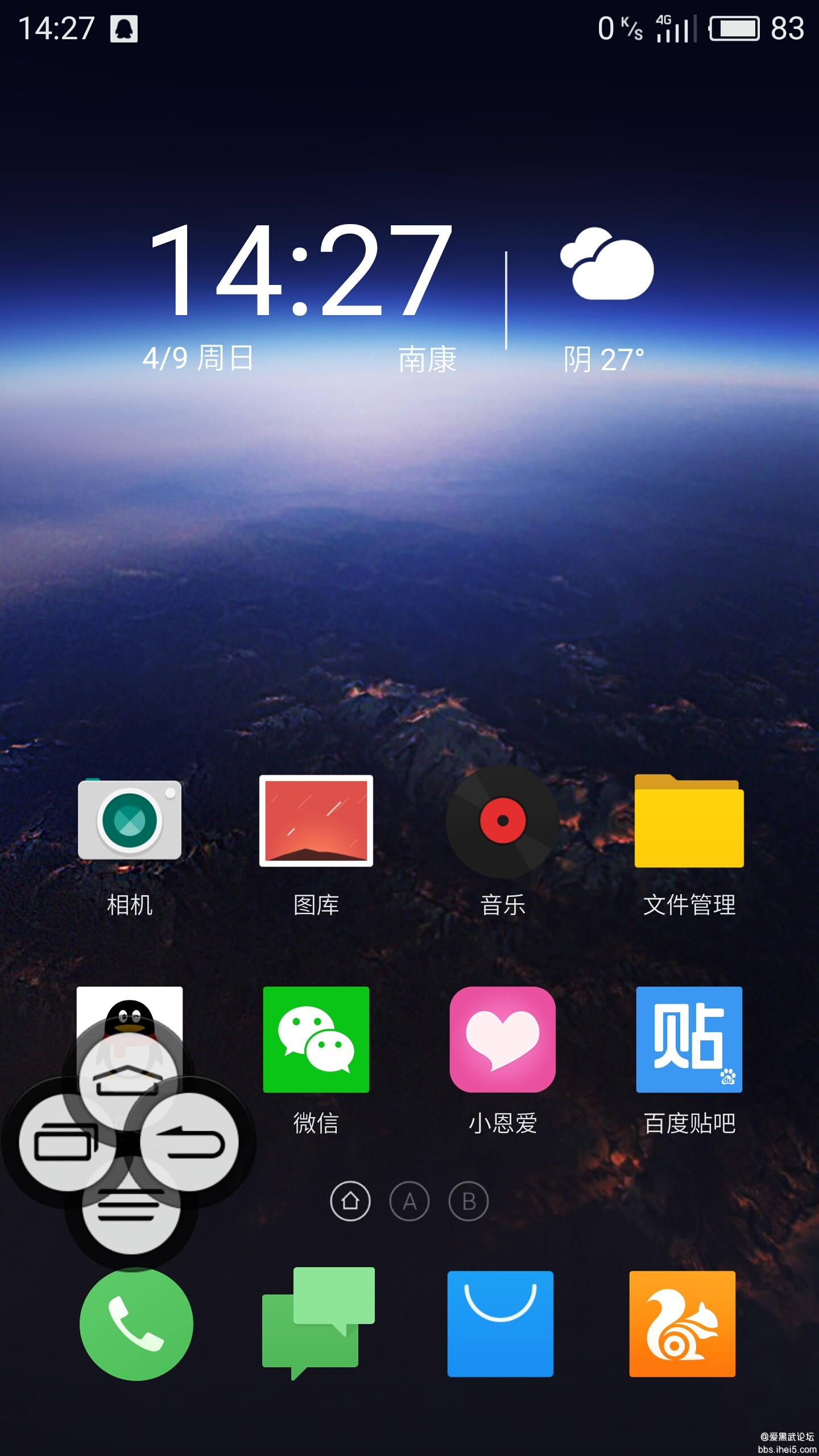The image size is (819, 1456).
Task: Launch the 小恩爱 app
Action: point(503,1039)
